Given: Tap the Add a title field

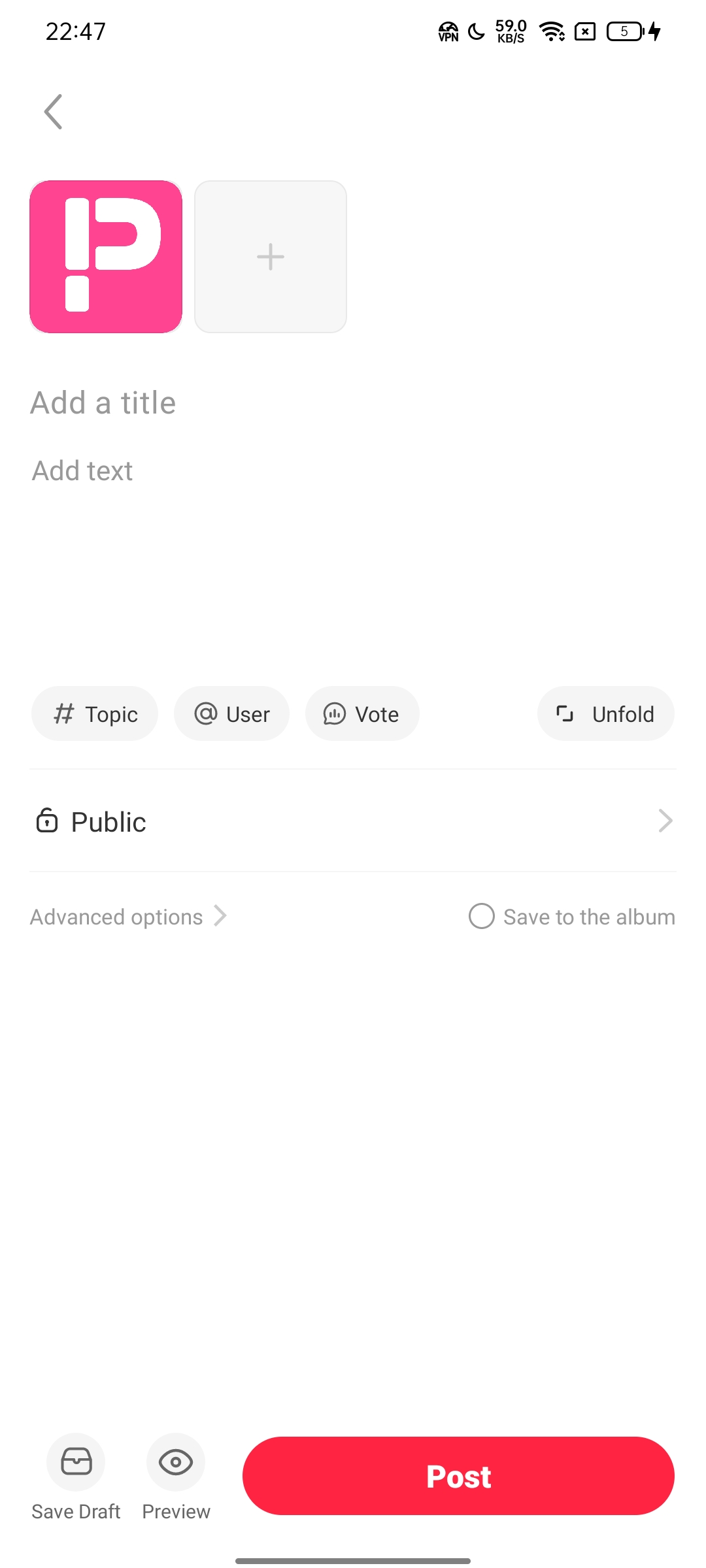Looking at the screenshot, I should (x=353, y=403).
